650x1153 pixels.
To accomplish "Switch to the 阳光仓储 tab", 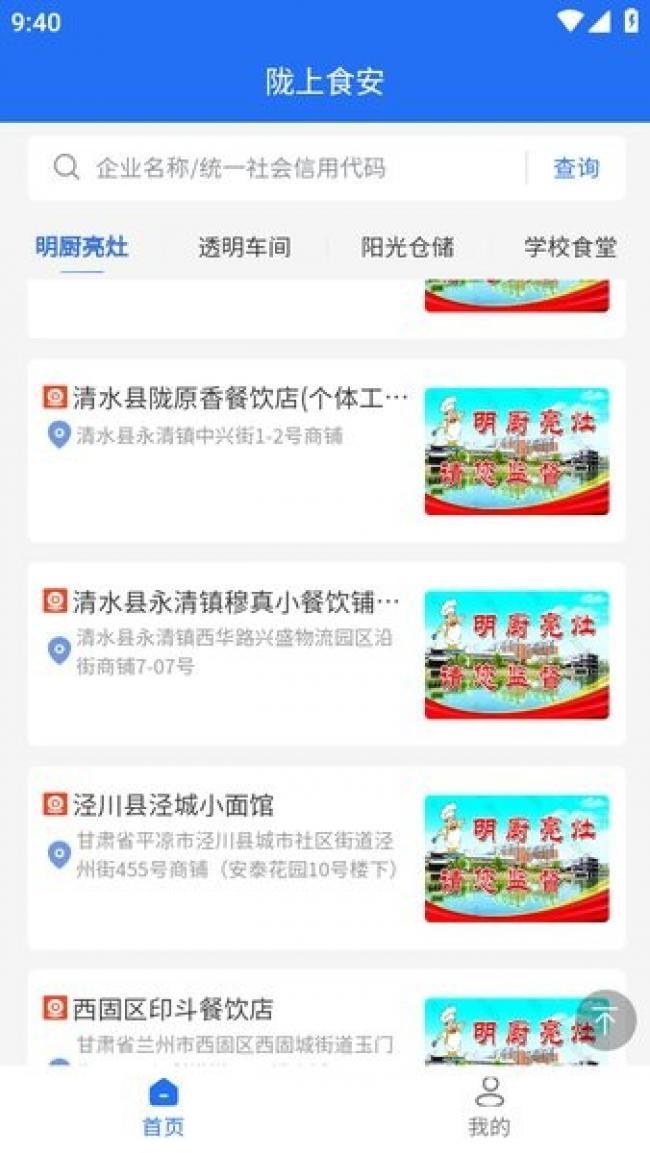I will [x=407, y=247].
